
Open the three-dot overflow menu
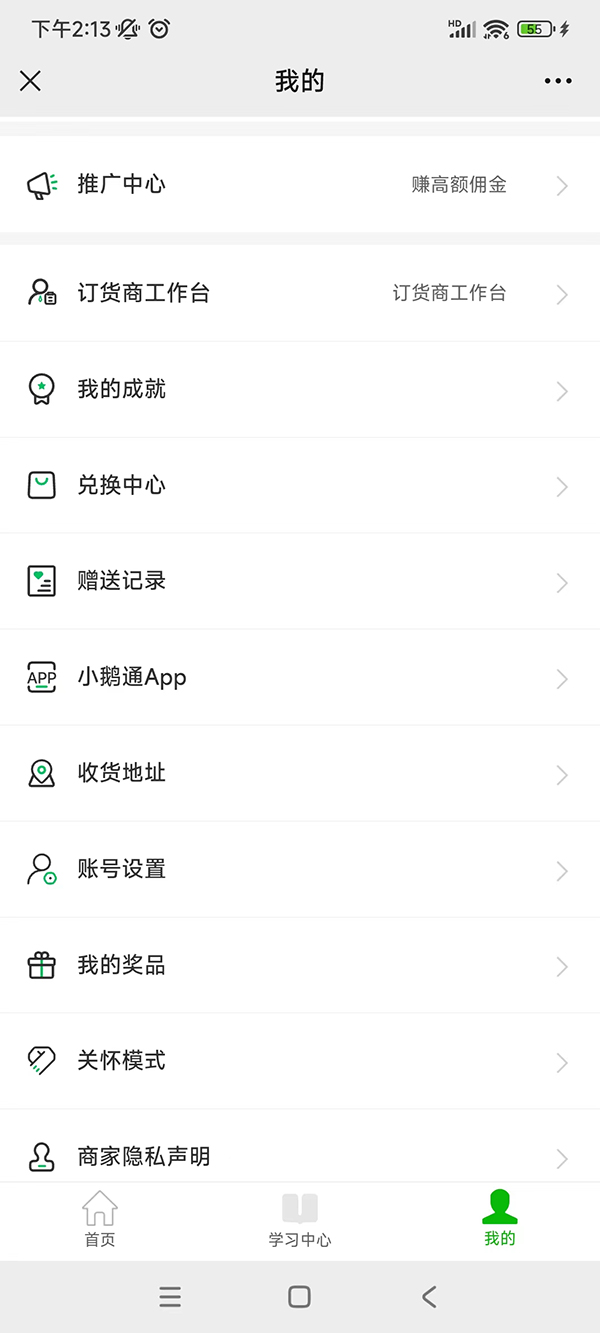coord(558,81)
